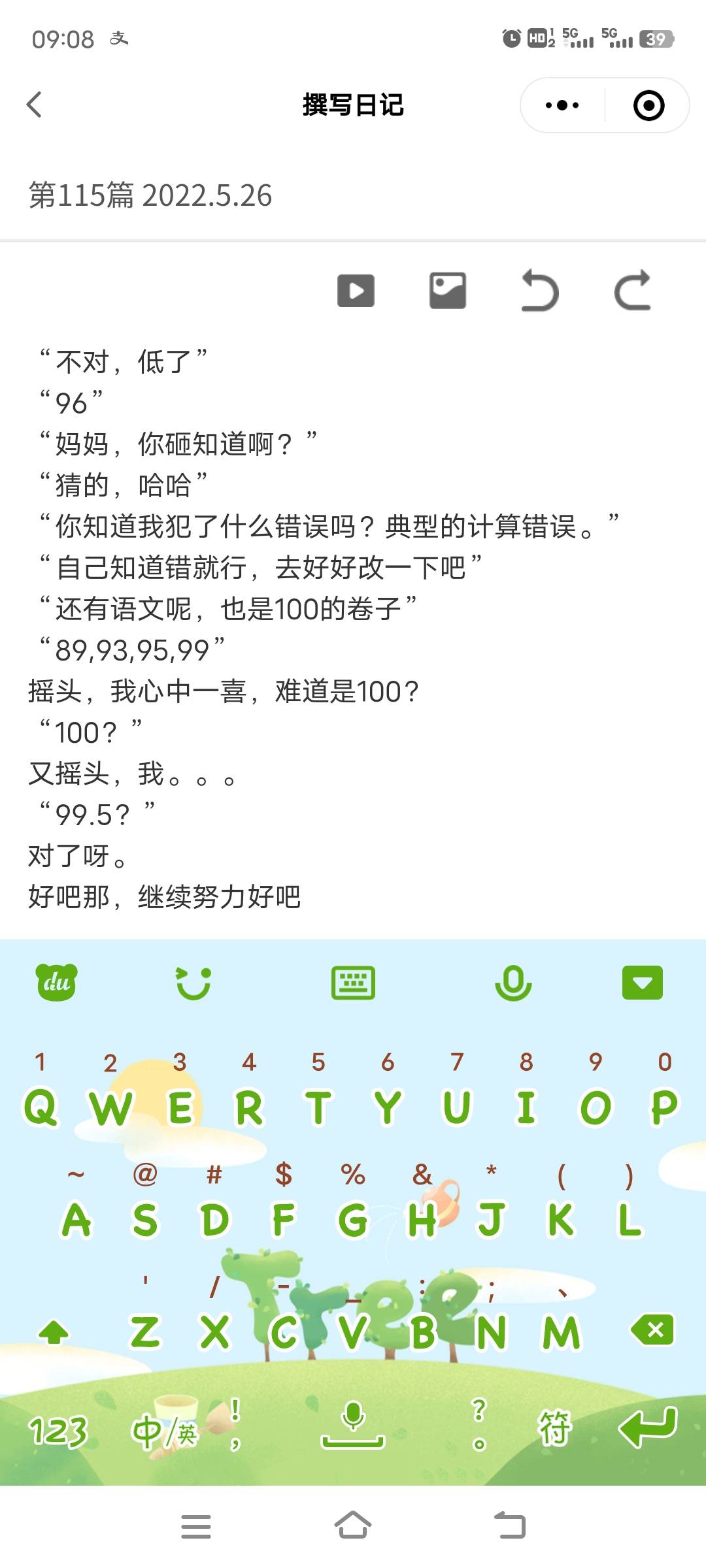Image resolution: width=706 pixels, height=1568 pixels.
Task: Insert an image into the diary entry
Action: [448, 290]
